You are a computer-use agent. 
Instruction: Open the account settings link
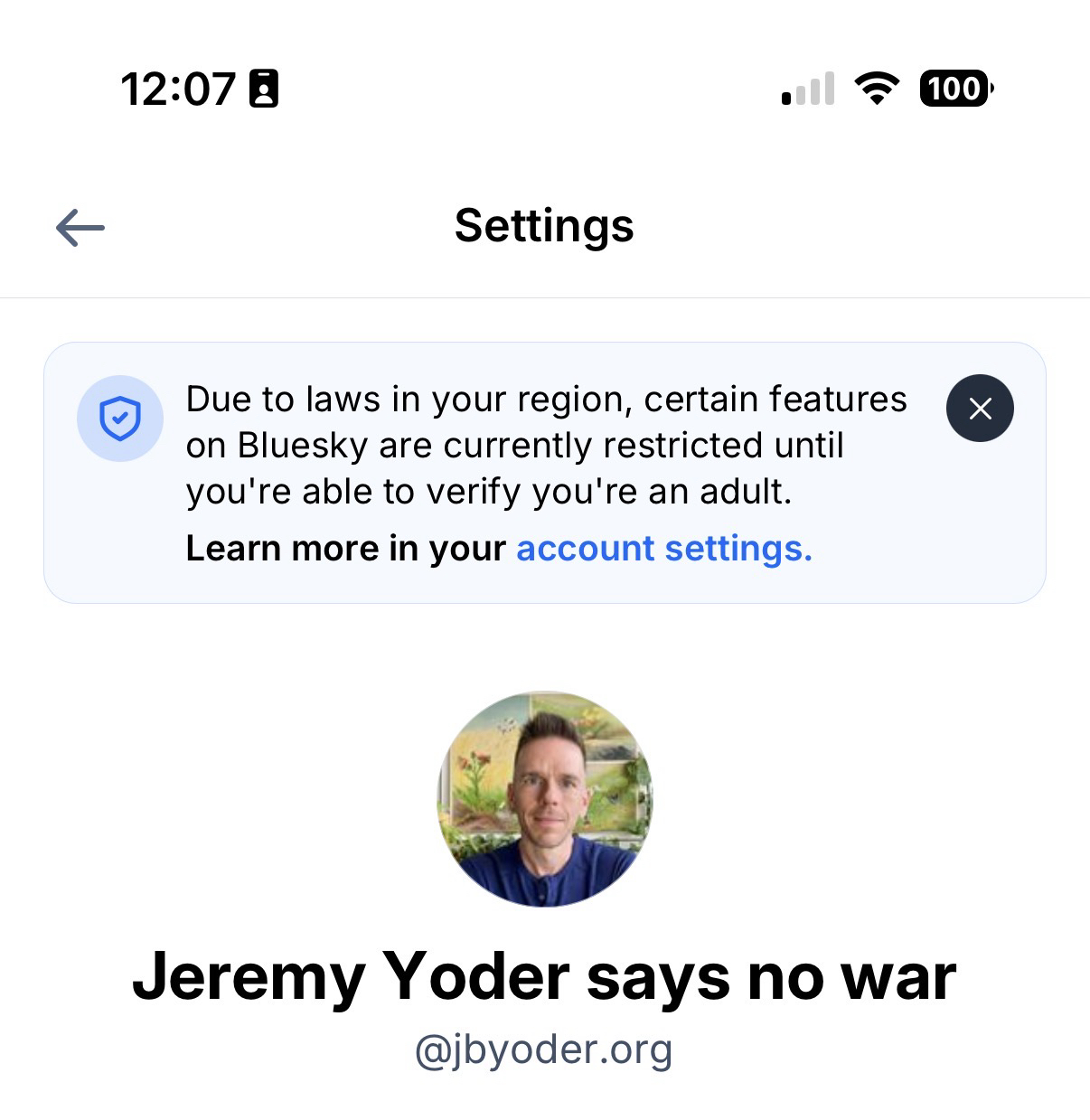pos(663,549)
